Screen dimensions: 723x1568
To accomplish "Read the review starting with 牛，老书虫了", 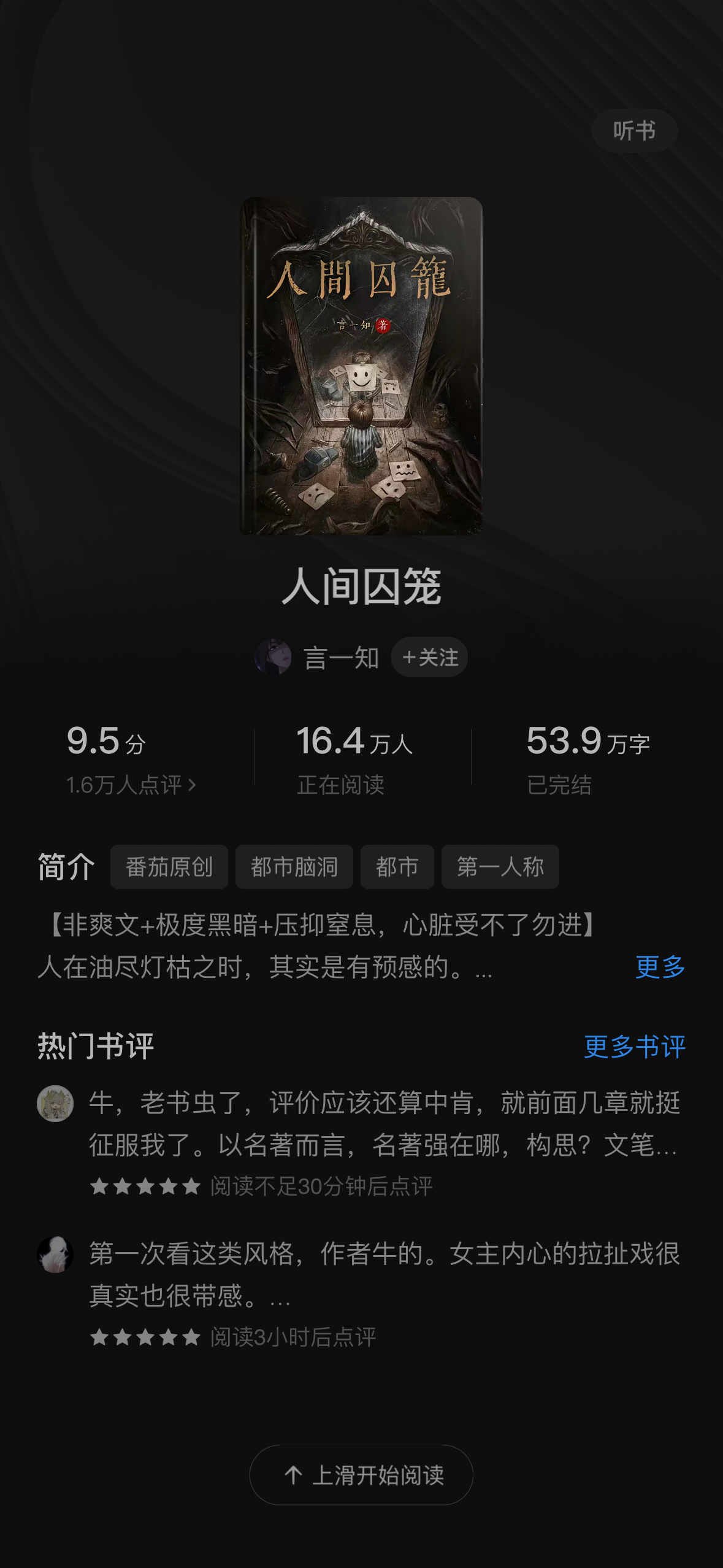I will (x=383, y=1124).
